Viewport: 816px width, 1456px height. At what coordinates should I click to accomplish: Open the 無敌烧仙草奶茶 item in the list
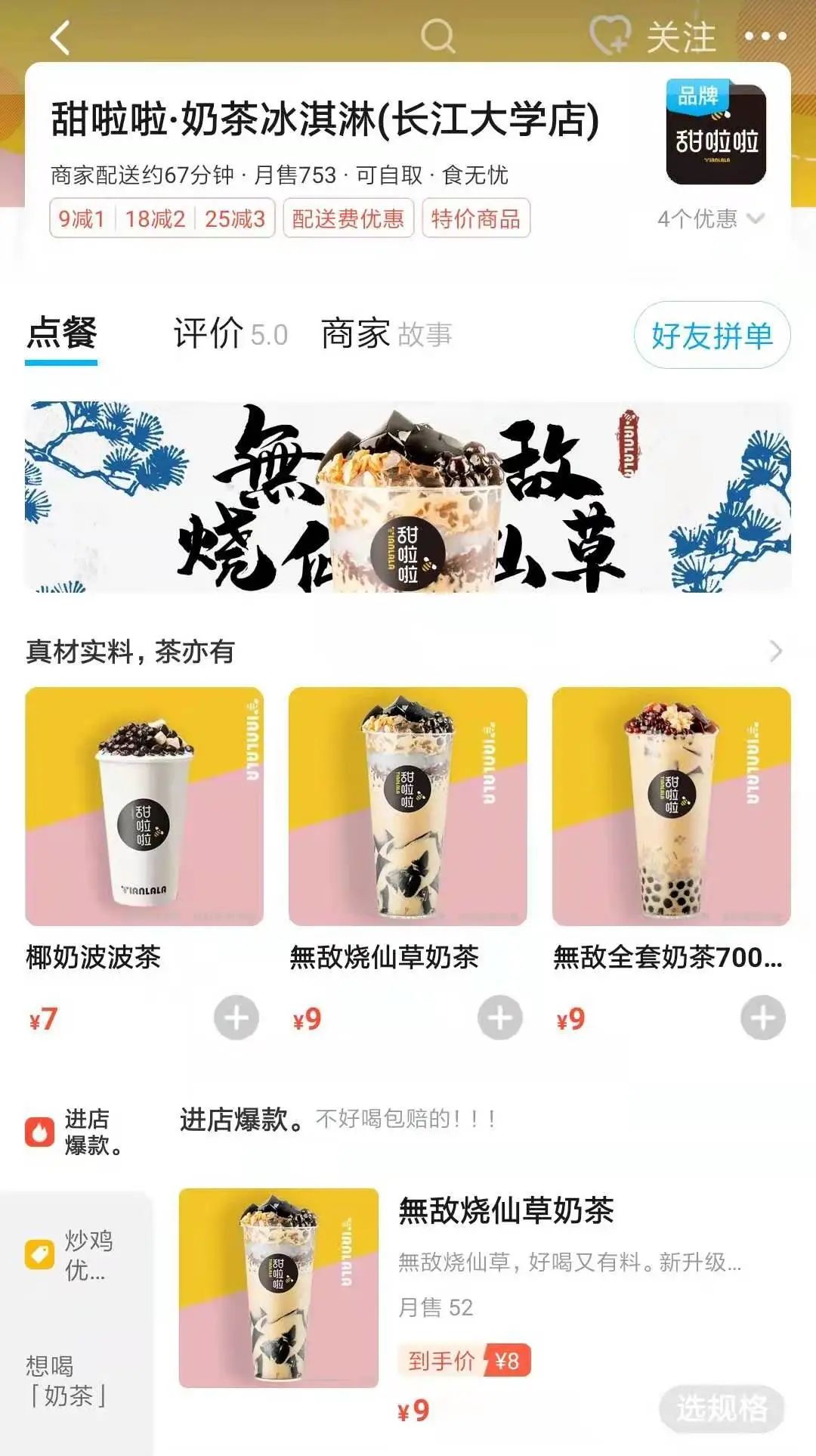[506, 1211]
